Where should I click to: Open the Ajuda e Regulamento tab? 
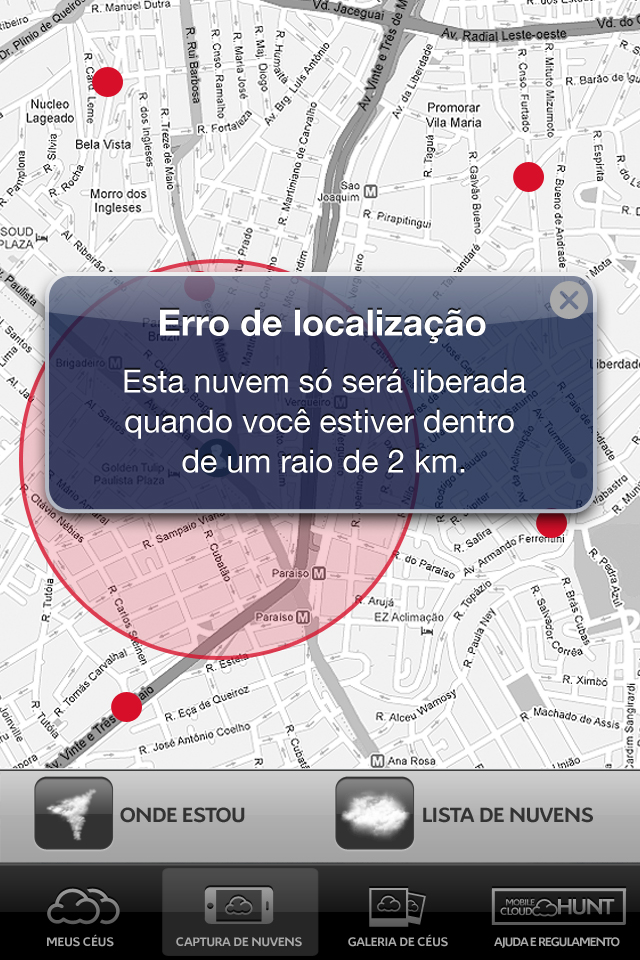[557, 918]
